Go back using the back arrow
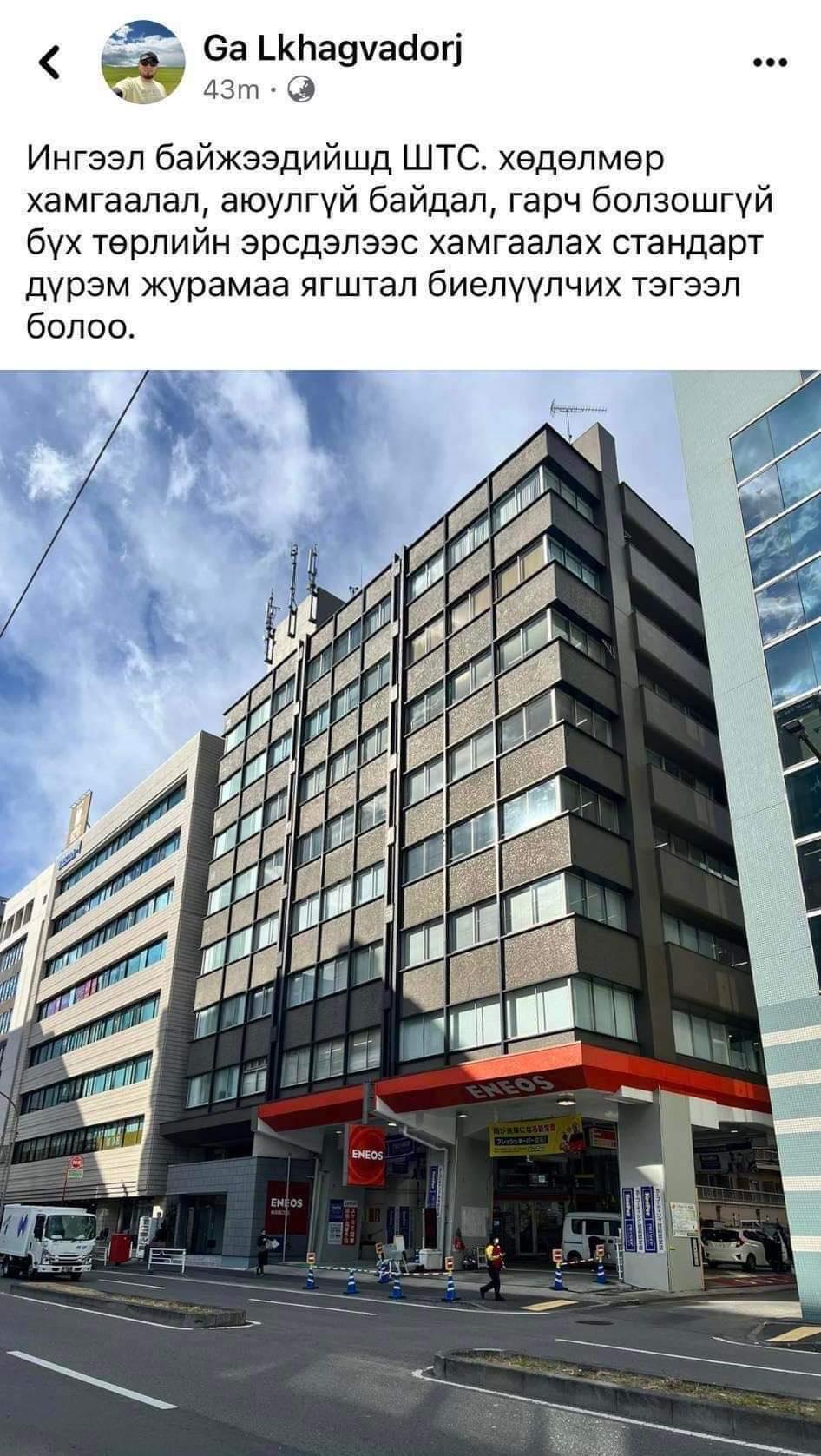This screenshot has width=821, height=1456. coord(50,63)
